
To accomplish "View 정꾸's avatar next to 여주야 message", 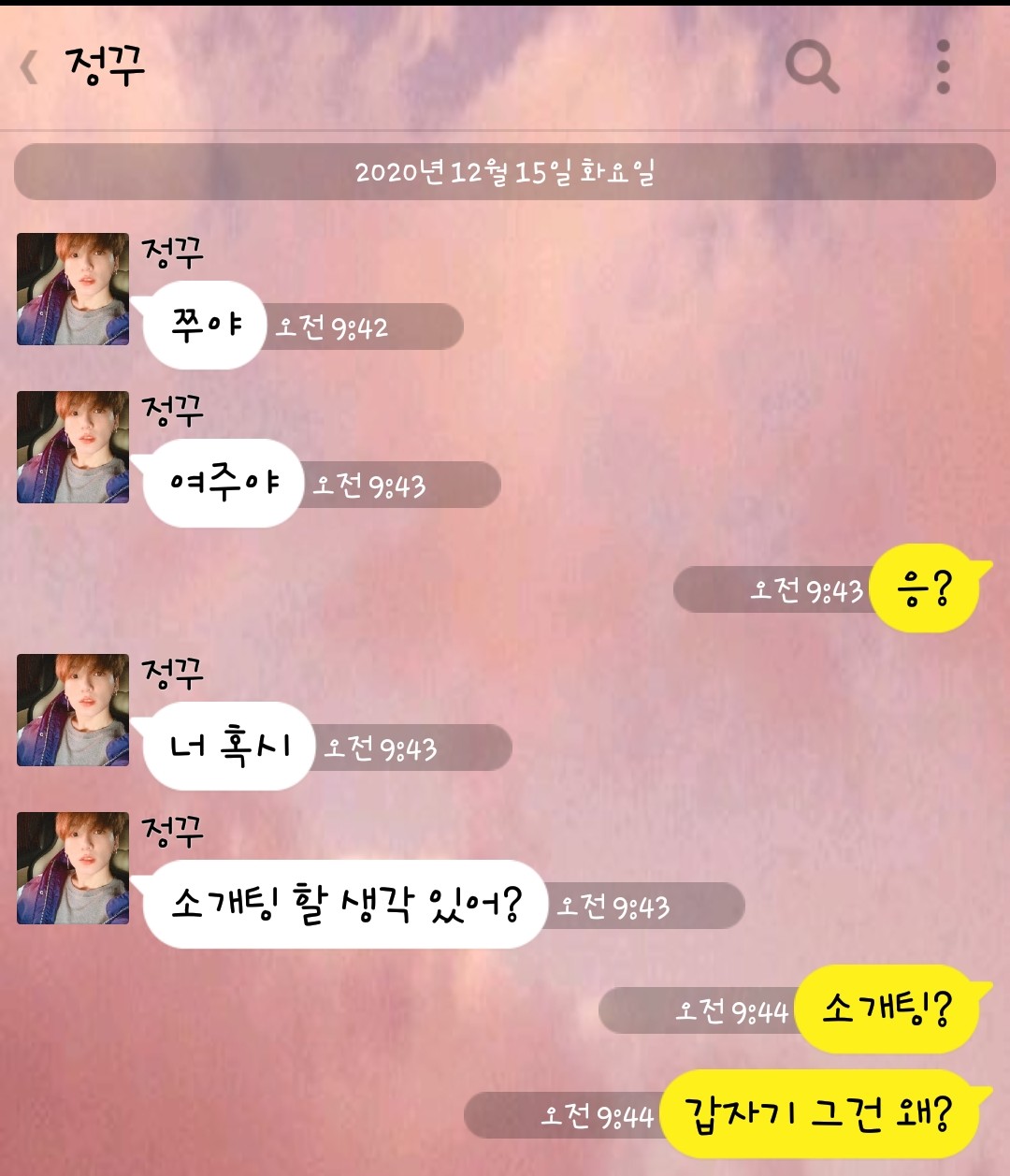I will click(x=73, y=447).
